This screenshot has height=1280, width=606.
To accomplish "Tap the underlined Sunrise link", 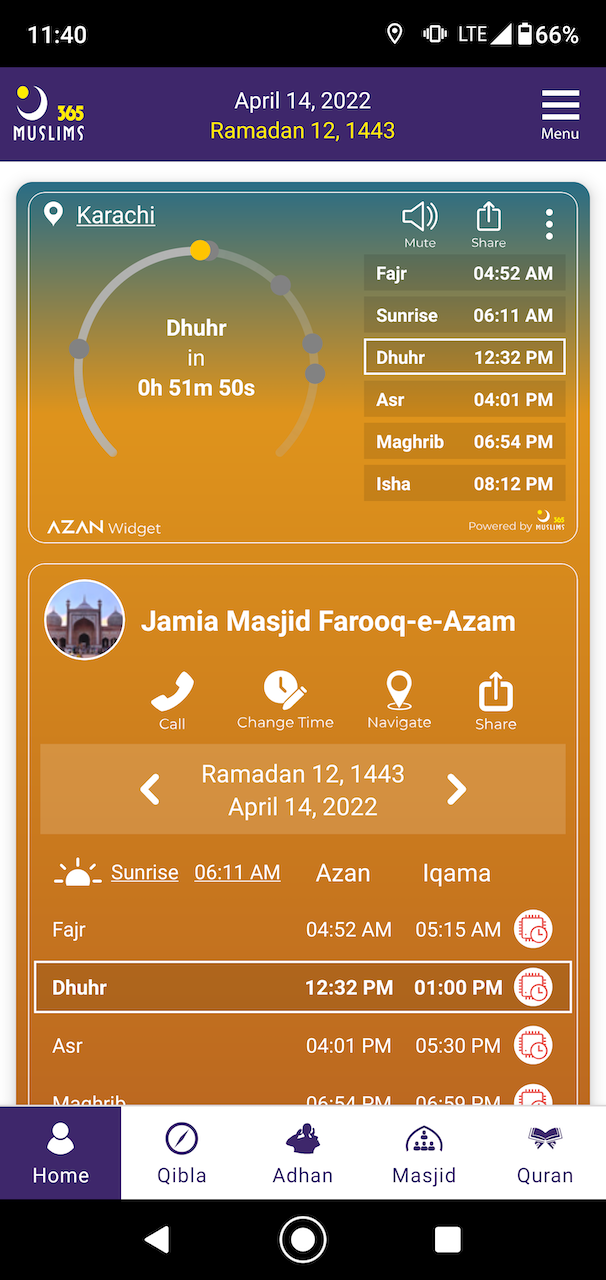I will 144,873.
